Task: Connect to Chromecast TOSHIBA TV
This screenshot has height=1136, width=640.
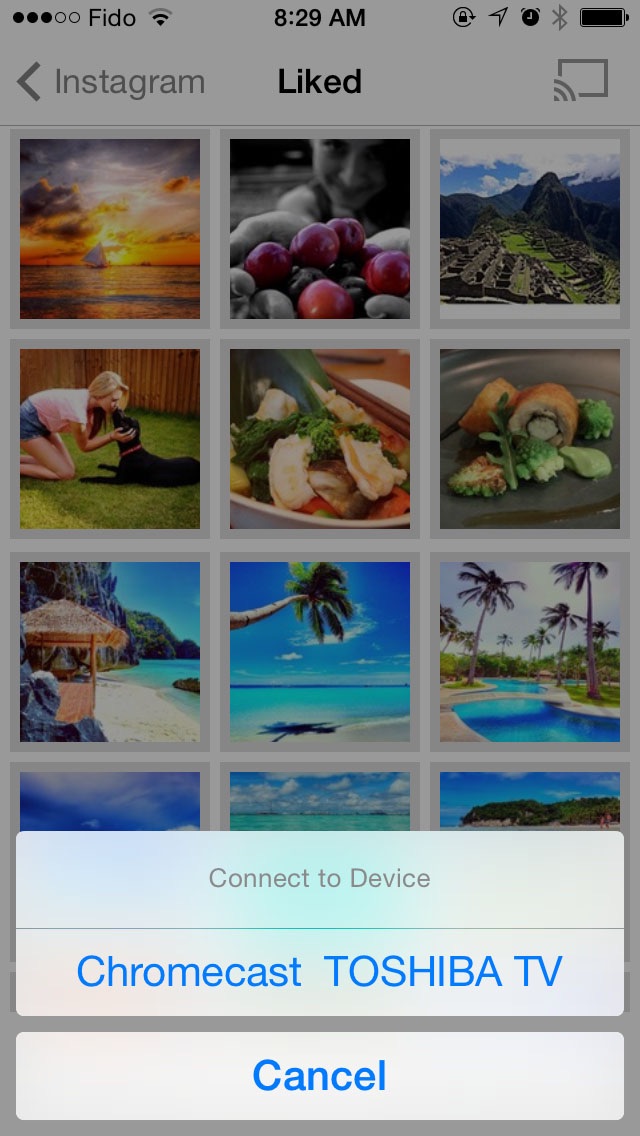Action: pos(320,971)
